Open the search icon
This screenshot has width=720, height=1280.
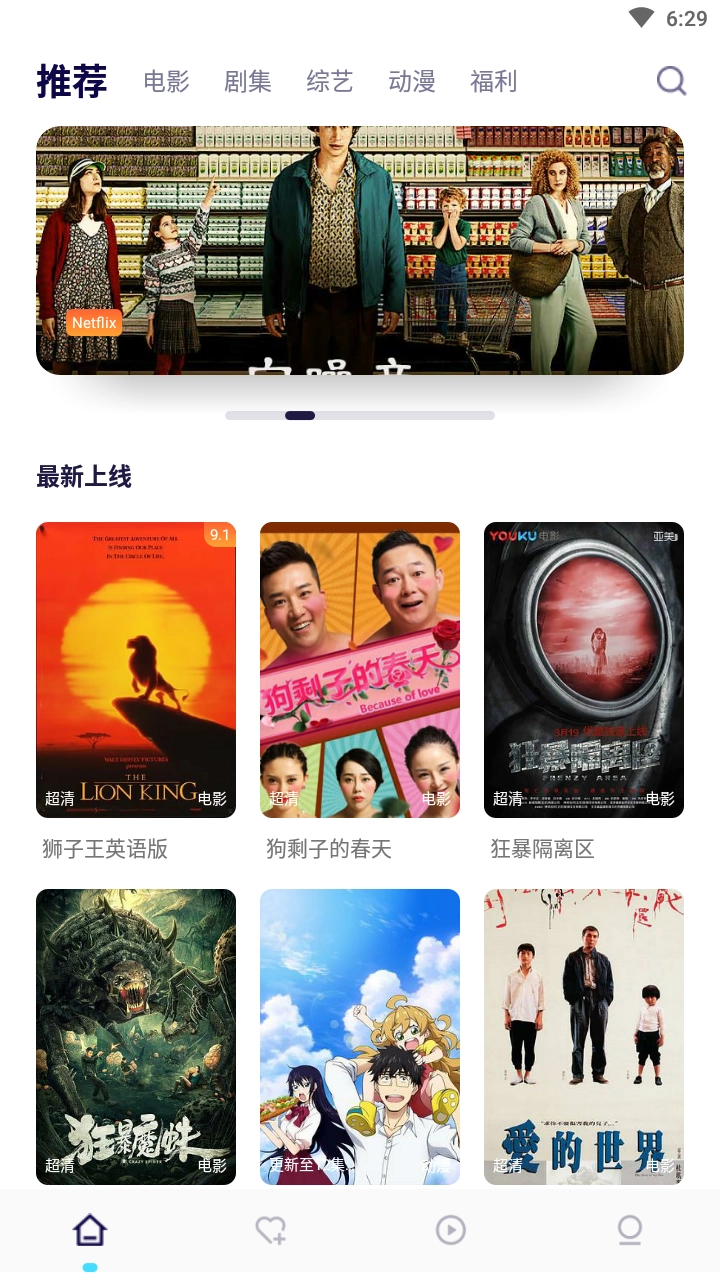pos(671,81)
